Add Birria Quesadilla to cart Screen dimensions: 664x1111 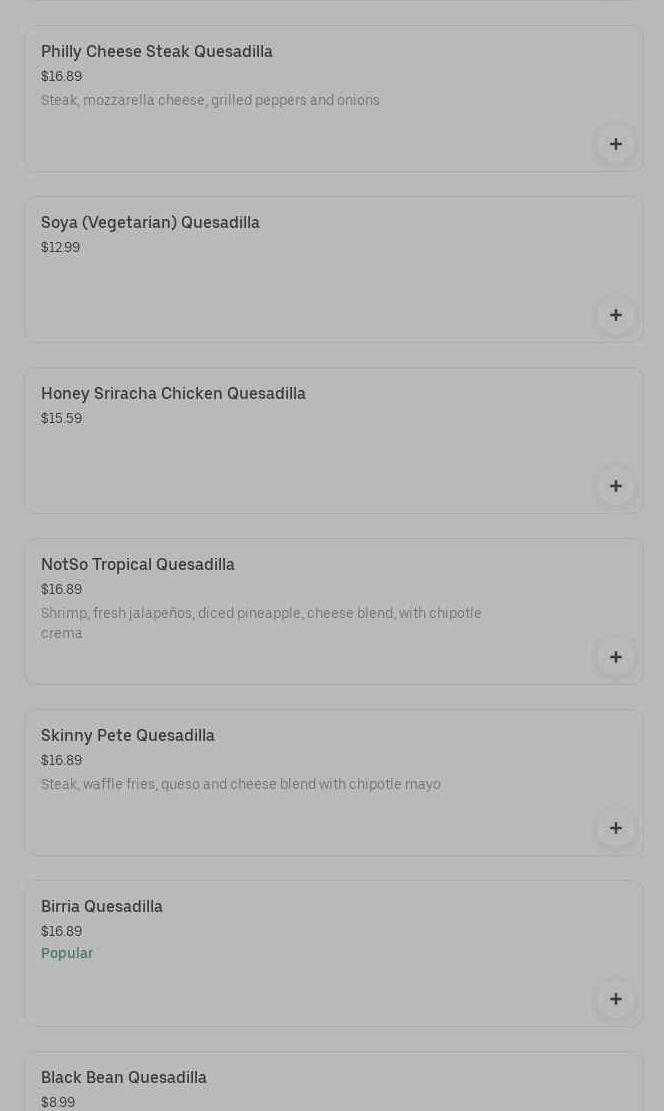click(615, 999)
